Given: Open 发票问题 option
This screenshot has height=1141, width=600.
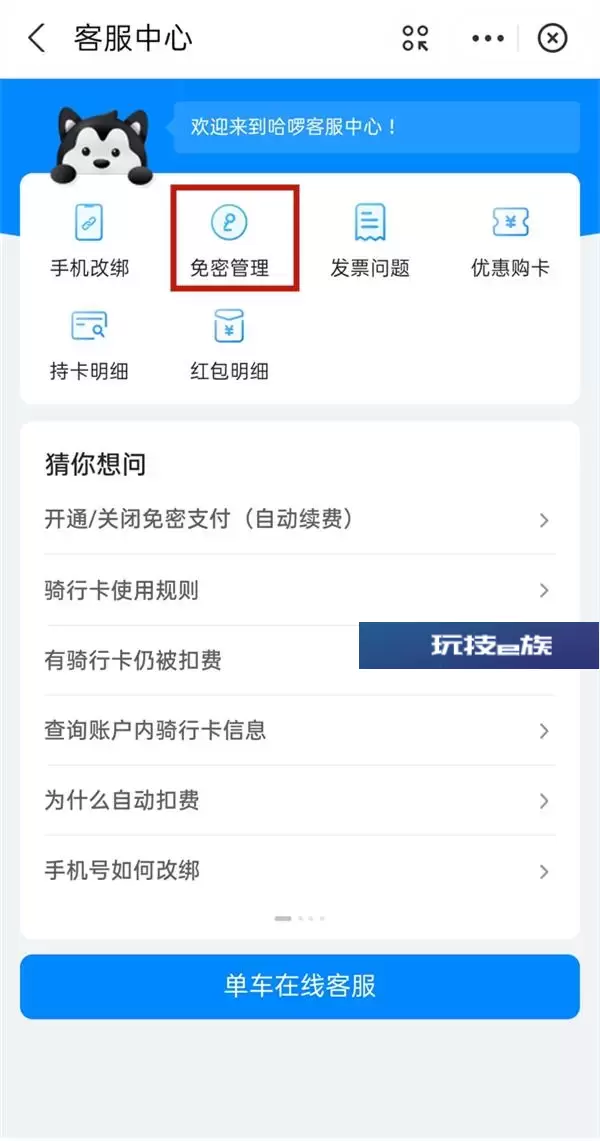Looking at the screenshot, I should coord(370,241).
